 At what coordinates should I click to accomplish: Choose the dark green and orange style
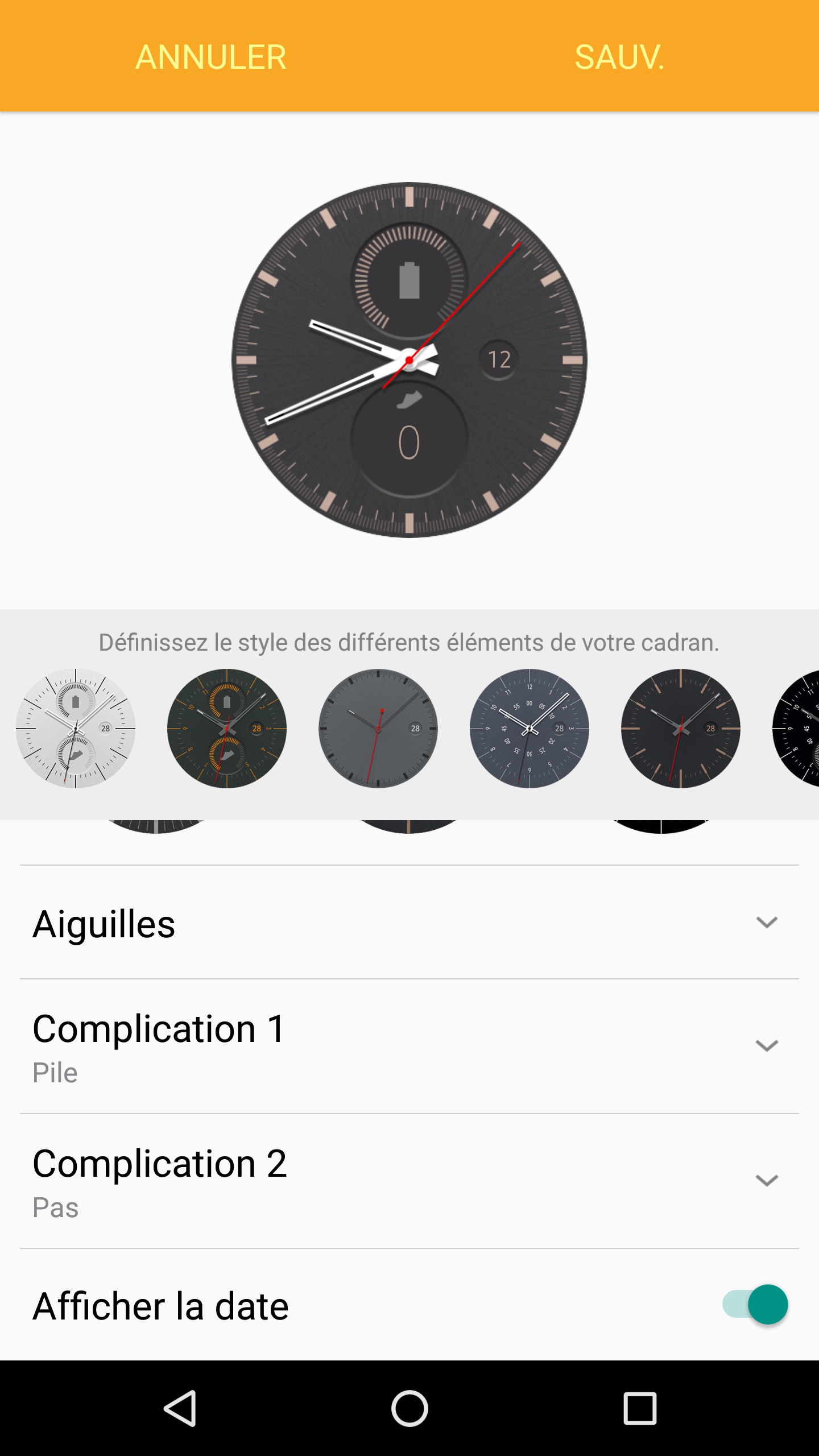click(x=227, y=729)
